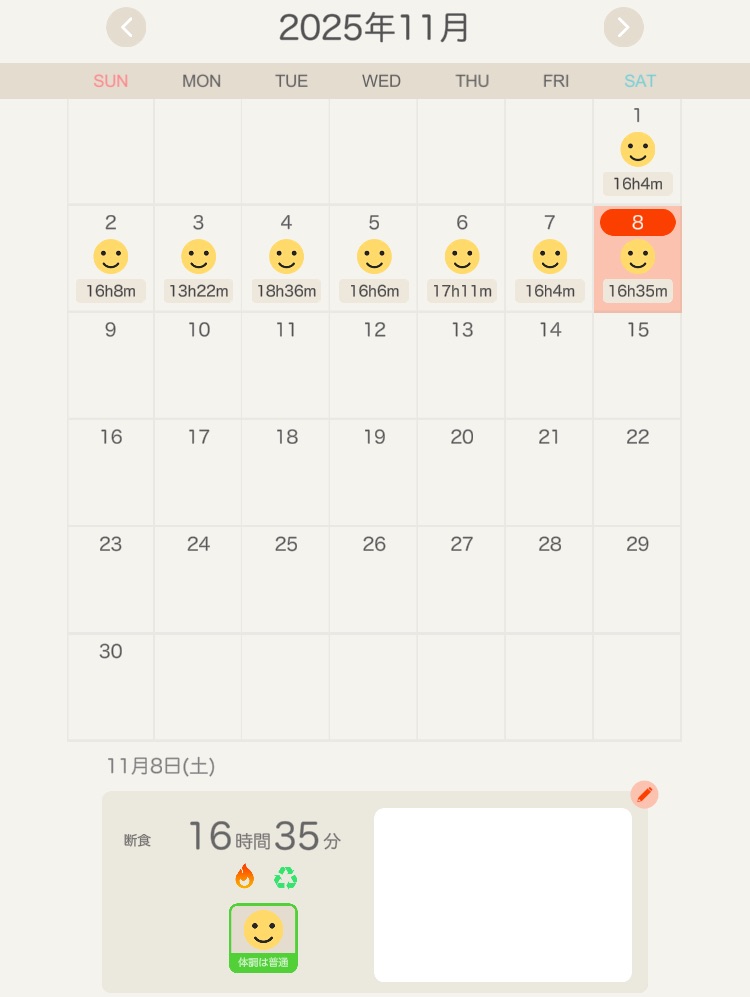This screenshot has width=750, height=997.
Task: Go to the next month
Action: click(623, 27)
